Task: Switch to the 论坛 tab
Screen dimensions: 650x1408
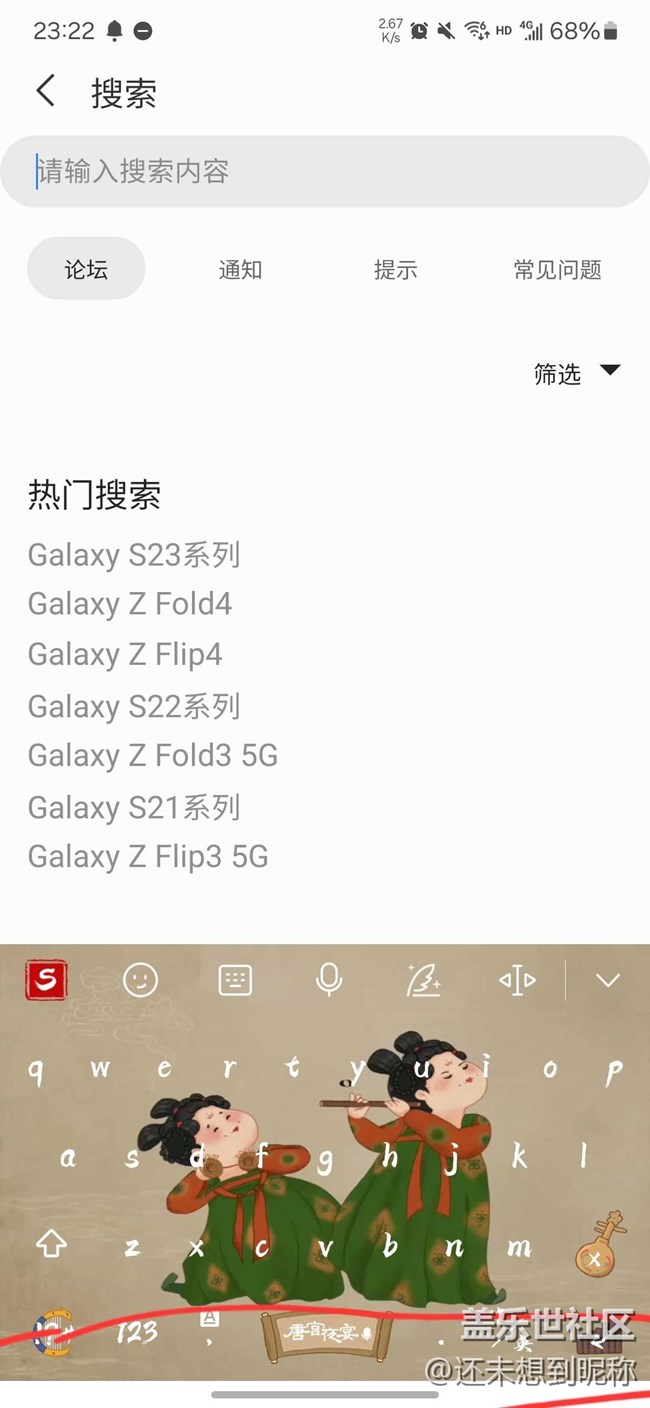Action: tap(86, 269)
